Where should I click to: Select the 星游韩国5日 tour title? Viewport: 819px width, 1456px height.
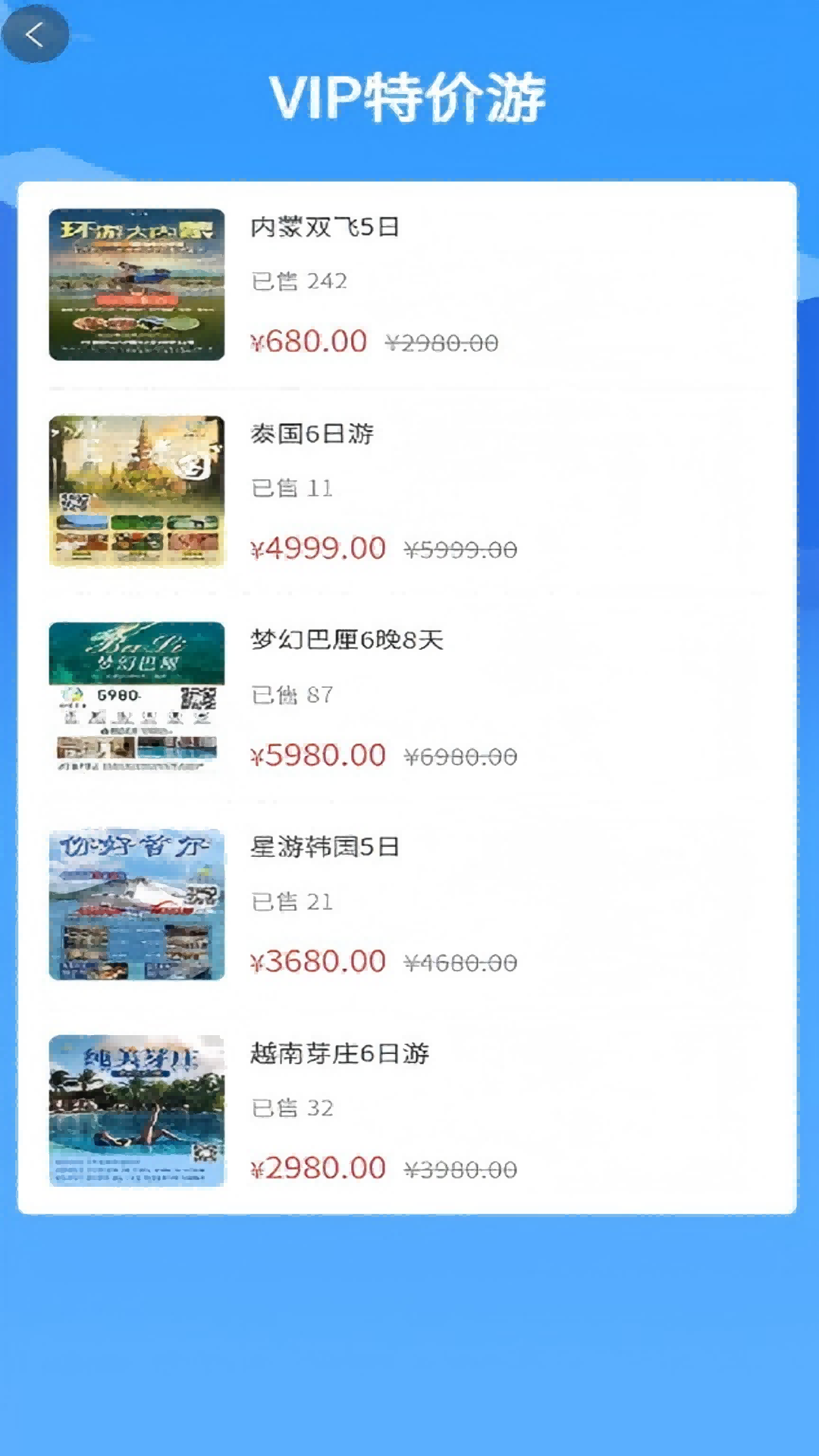[326, 848]
